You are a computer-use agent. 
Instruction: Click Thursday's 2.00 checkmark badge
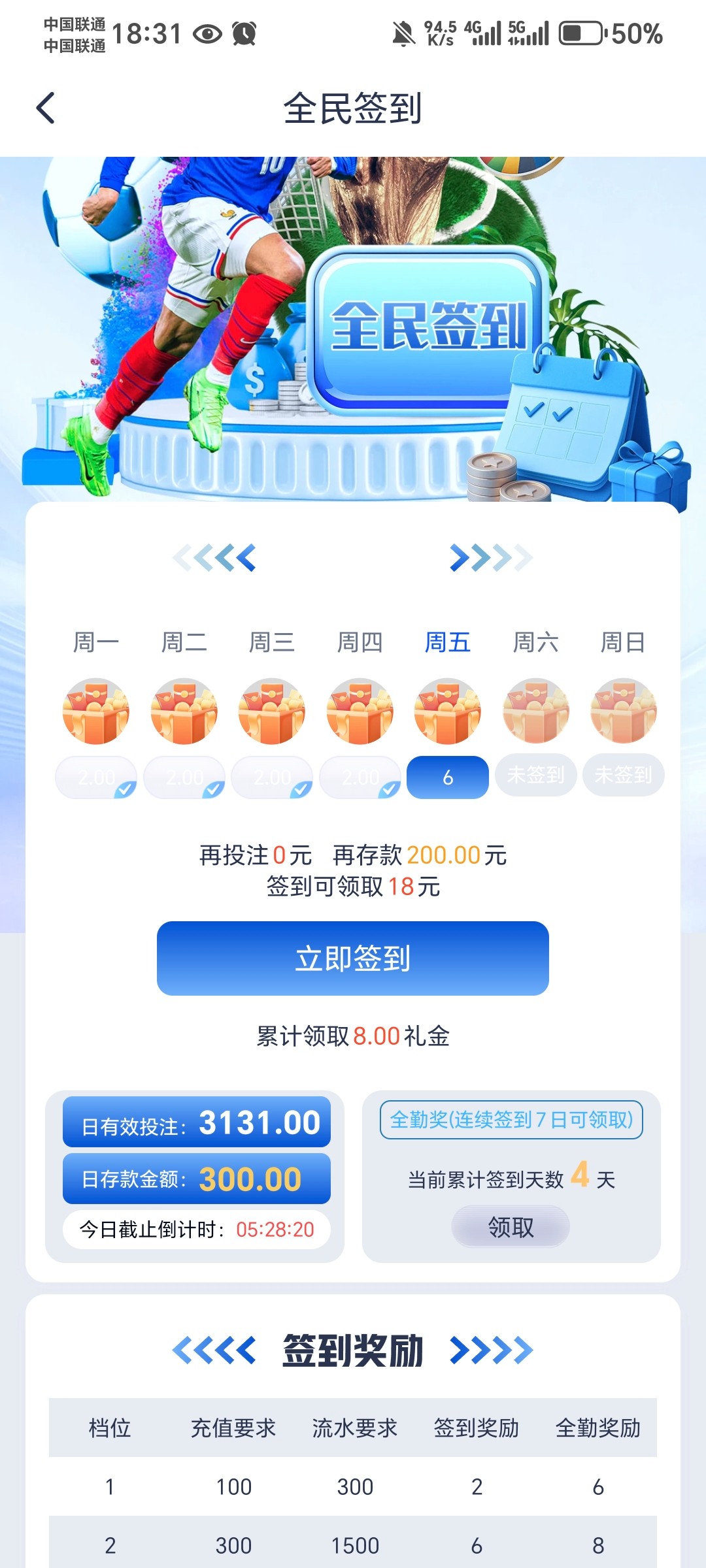(x=359, y=776)
